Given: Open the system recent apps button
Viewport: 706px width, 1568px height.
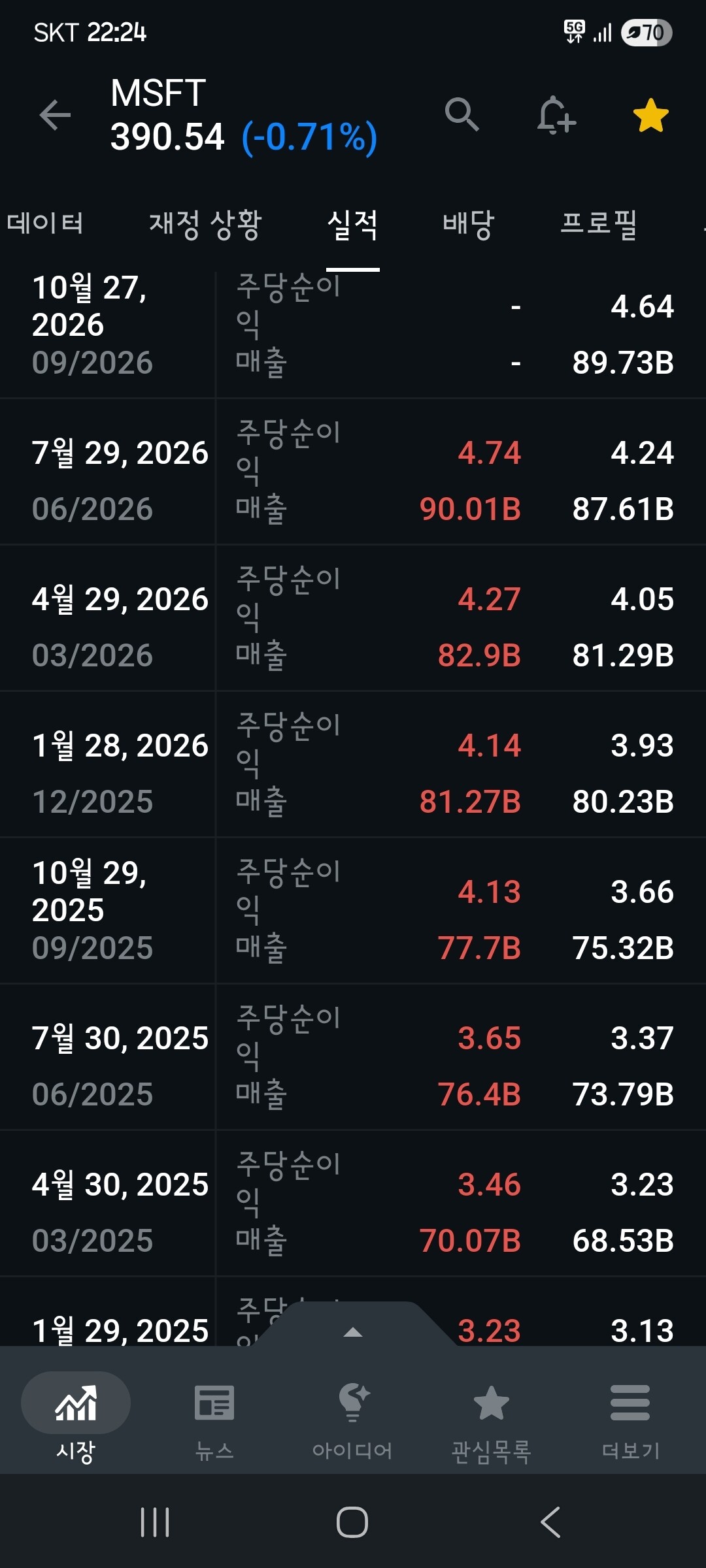Looking at the screenshot, I should click(x=155, y=1522).
